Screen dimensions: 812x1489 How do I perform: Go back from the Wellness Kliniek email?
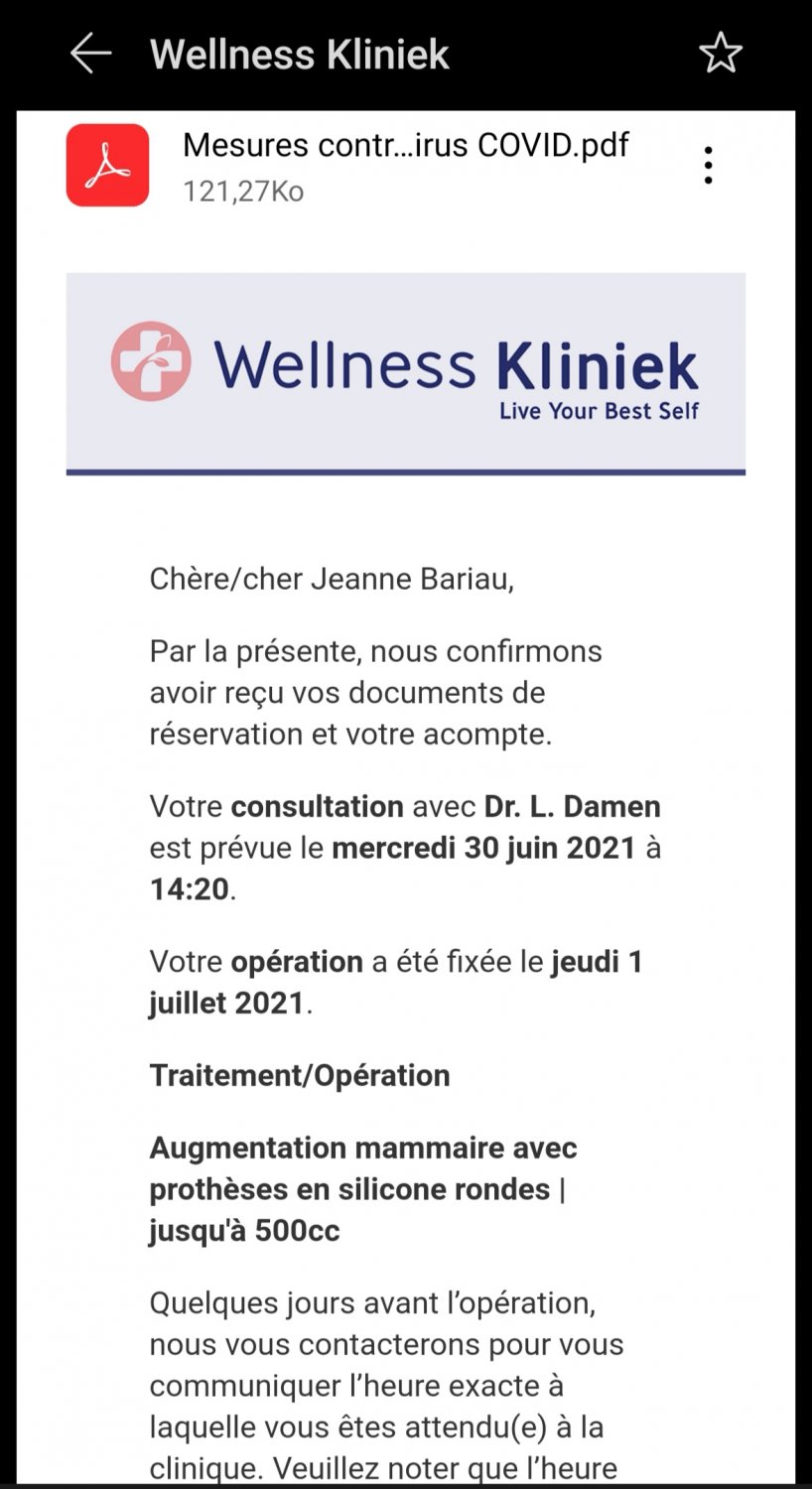click(90, 54)
